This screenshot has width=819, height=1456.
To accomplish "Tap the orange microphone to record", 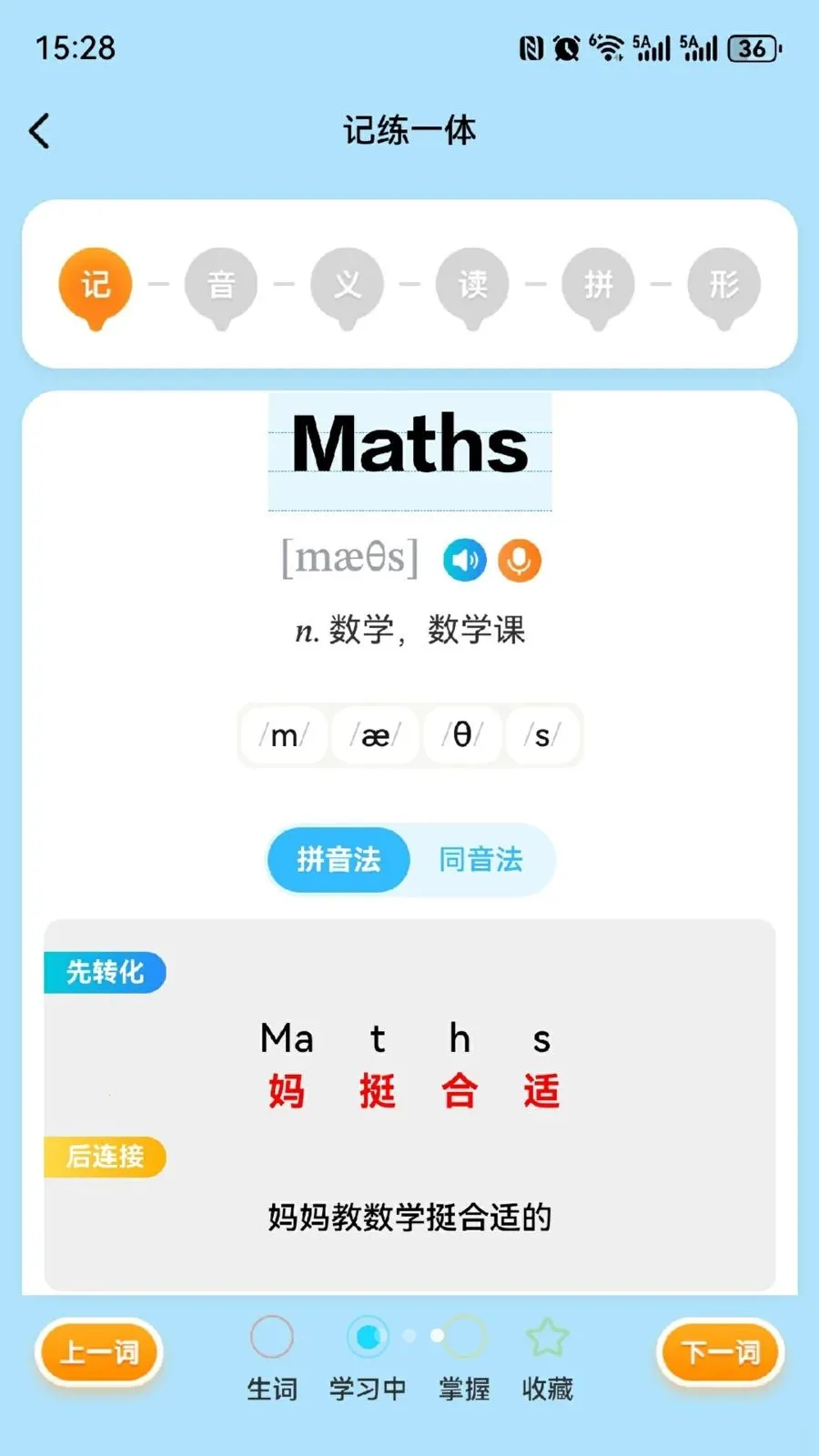I will pyautogui.click(x=519, y=561).
